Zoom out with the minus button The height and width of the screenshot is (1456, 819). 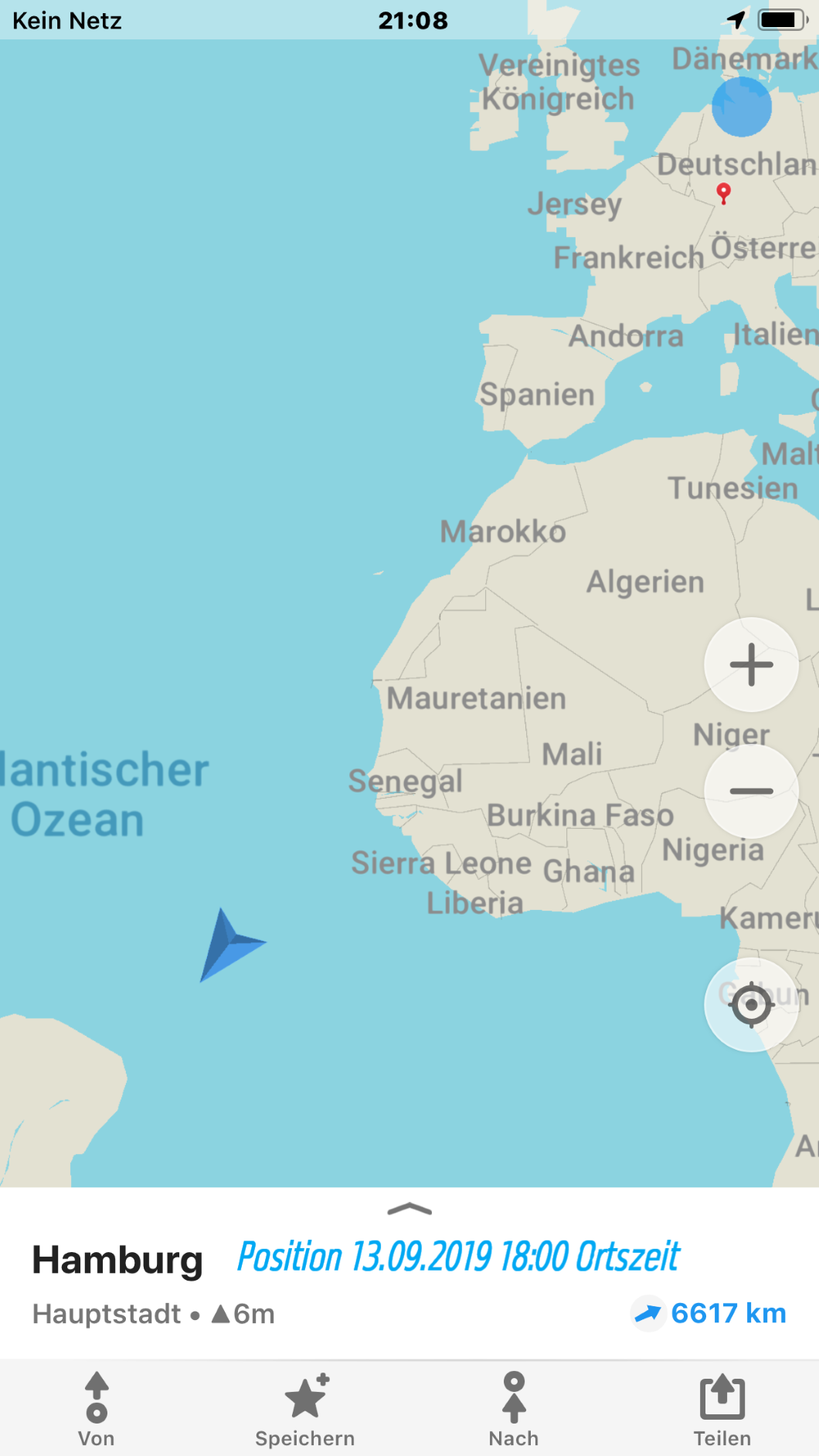pos(751,791)
